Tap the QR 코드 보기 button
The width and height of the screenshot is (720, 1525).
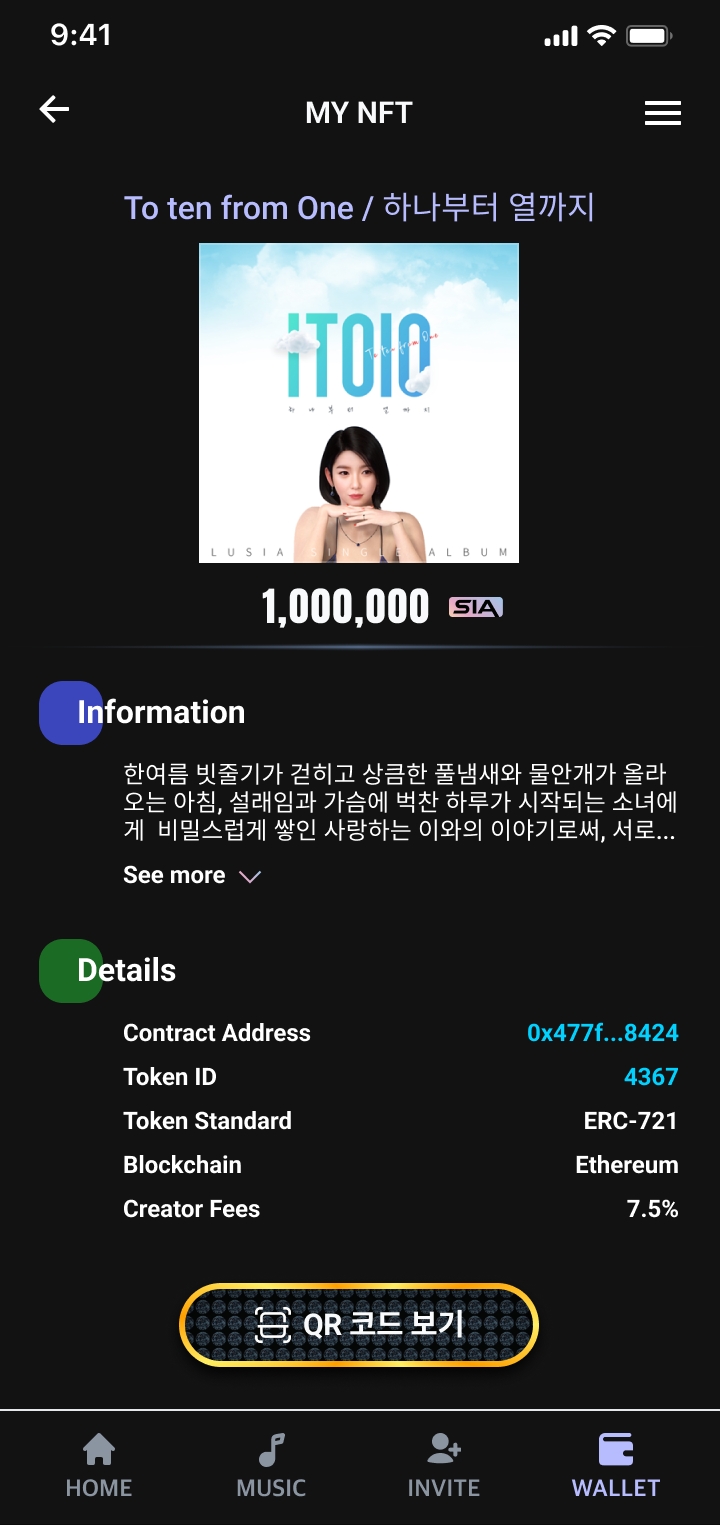pos(359,1325)
